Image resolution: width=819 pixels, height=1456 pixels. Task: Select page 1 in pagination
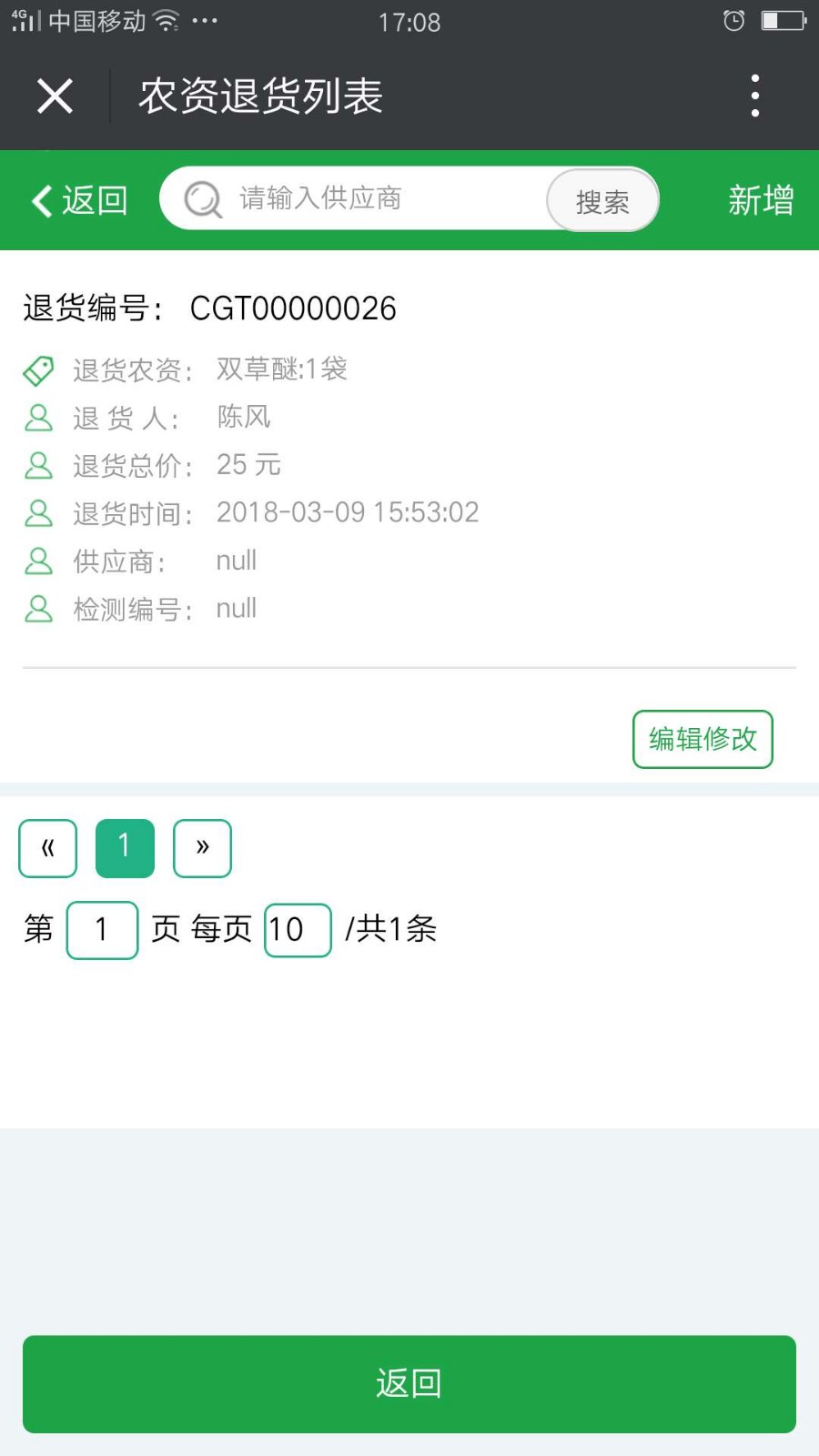(125, 848)
